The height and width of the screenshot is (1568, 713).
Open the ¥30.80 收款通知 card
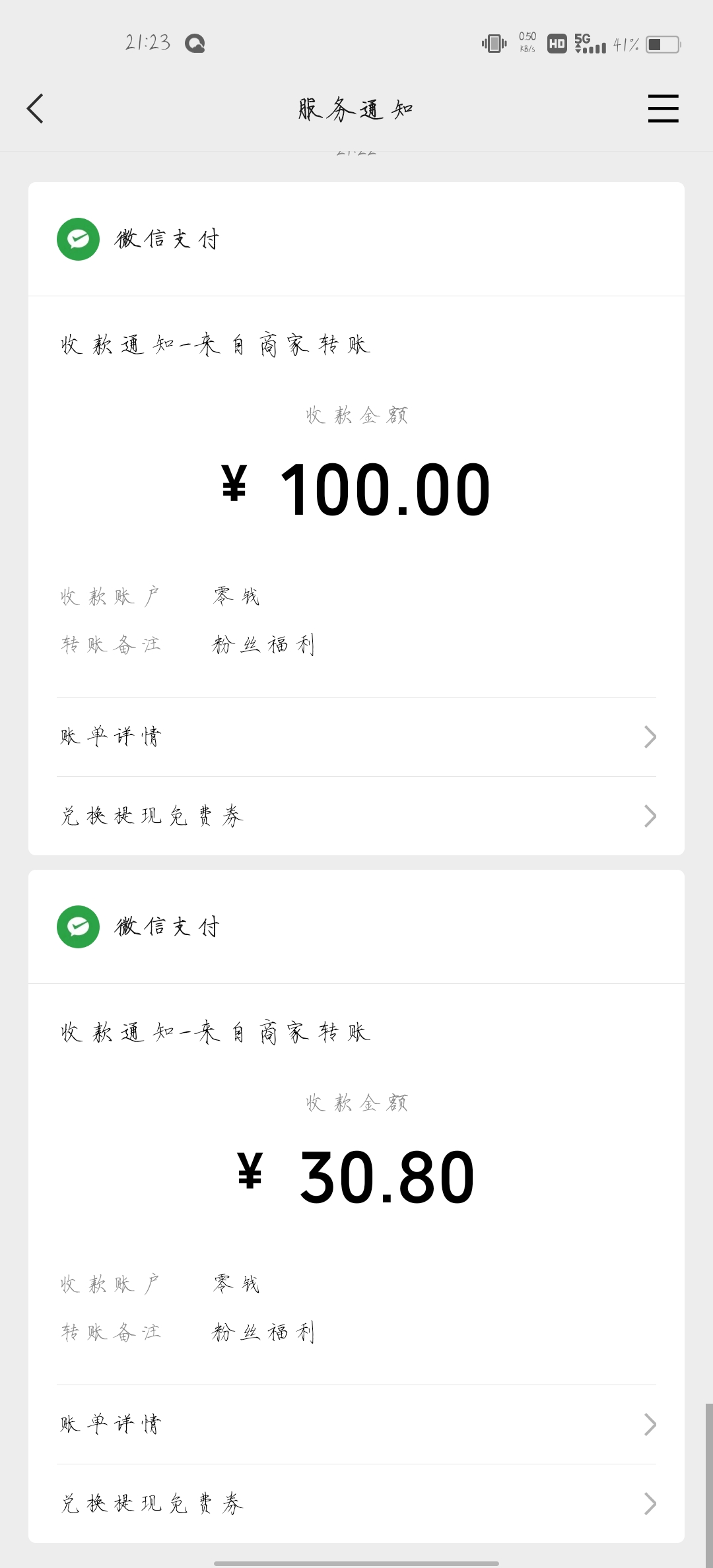(x=356, y=1176)
